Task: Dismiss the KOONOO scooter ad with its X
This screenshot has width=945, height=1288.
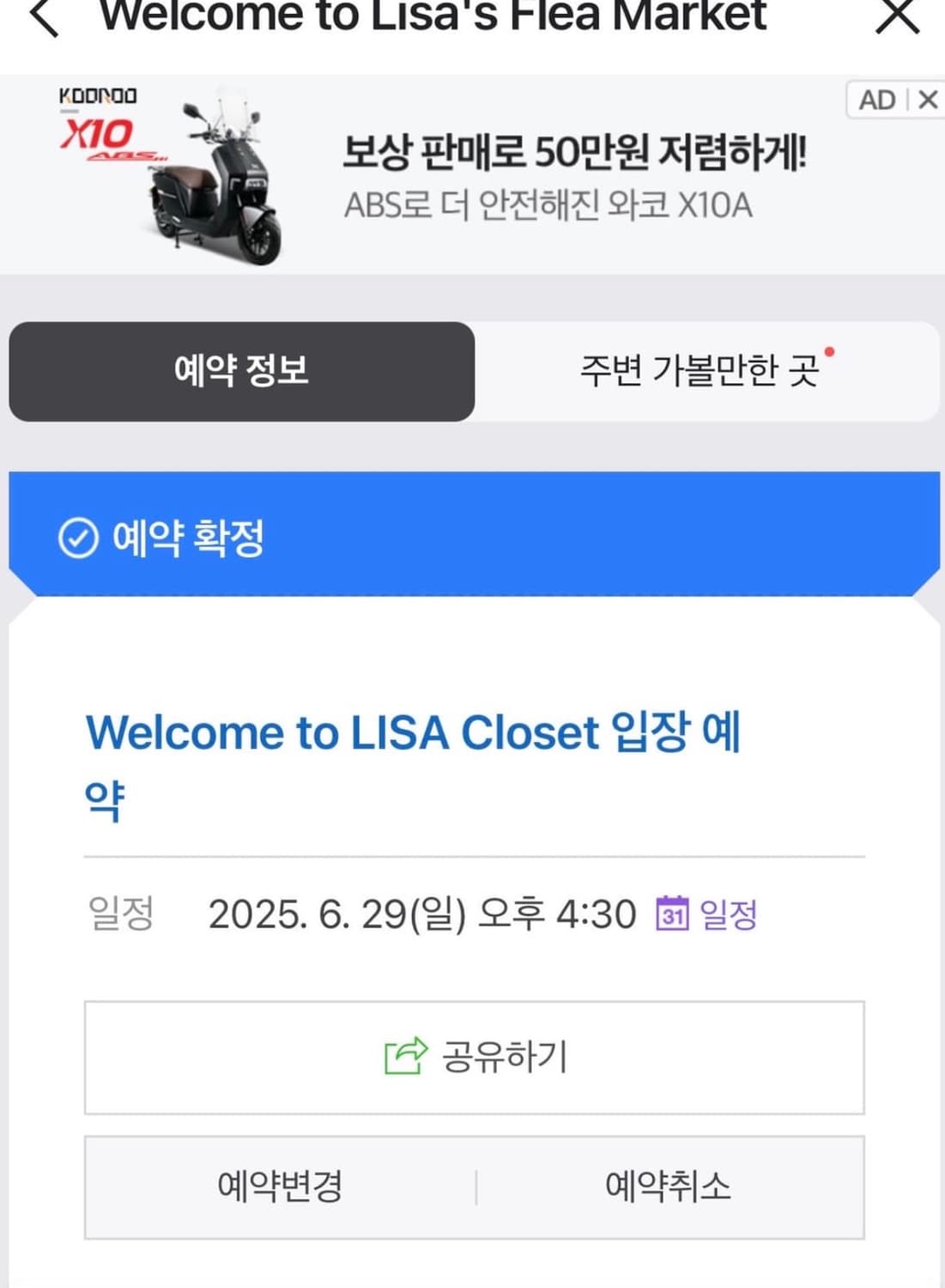Action: pyautogui.click(x=930, y=100)
